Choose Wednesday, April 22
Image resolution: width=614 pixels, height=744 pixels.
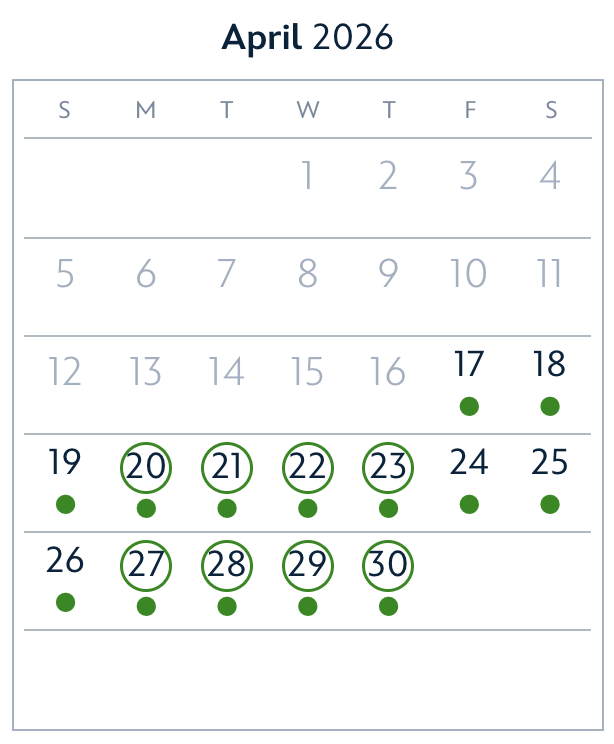pyautogui.click(x=308, y=467)
